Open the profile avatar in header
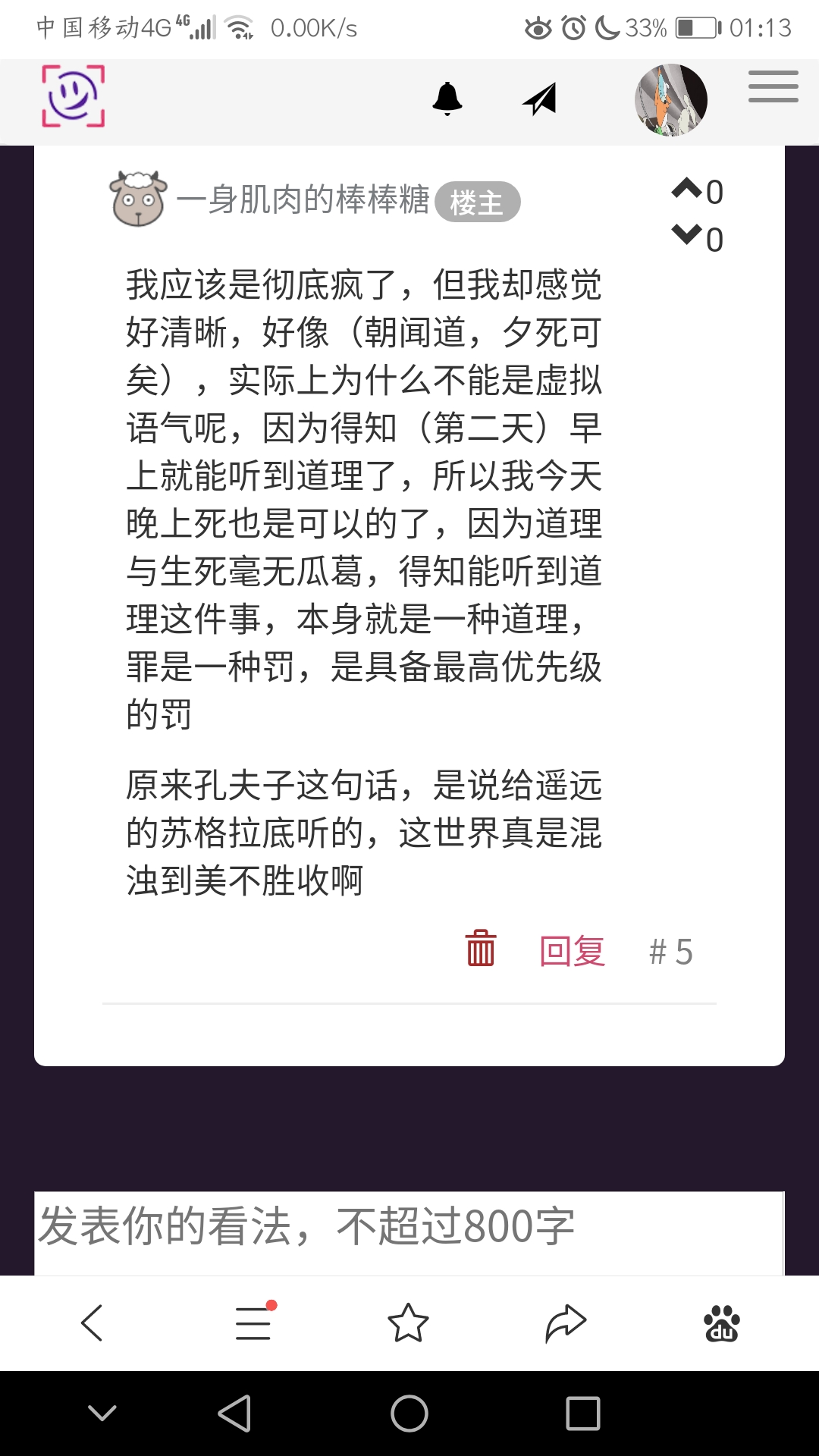This screenshot has height=1456, width=819. (x=670, y=100)
